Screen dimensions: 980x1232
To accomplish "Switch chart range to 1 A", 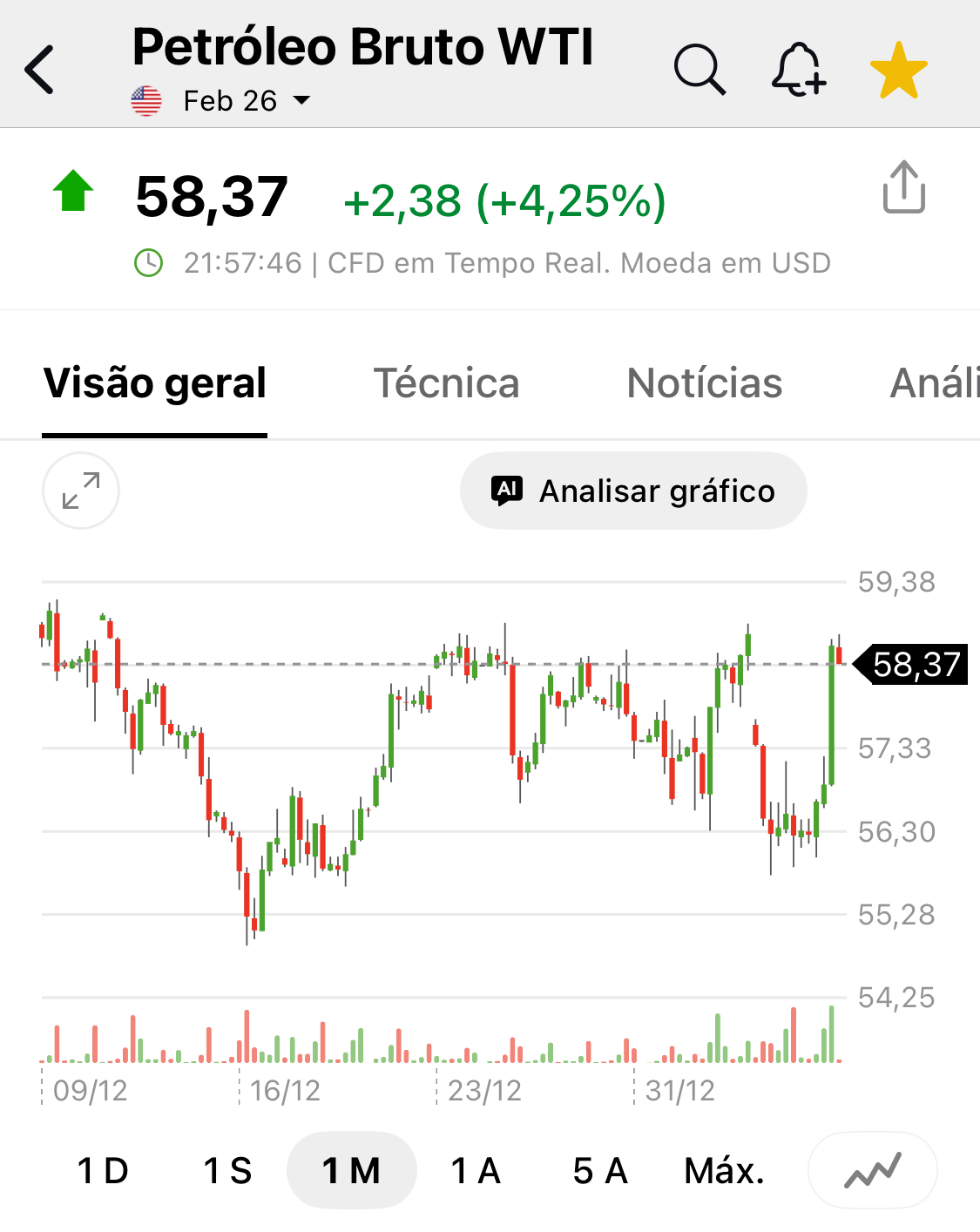I will click(476, 1171).
